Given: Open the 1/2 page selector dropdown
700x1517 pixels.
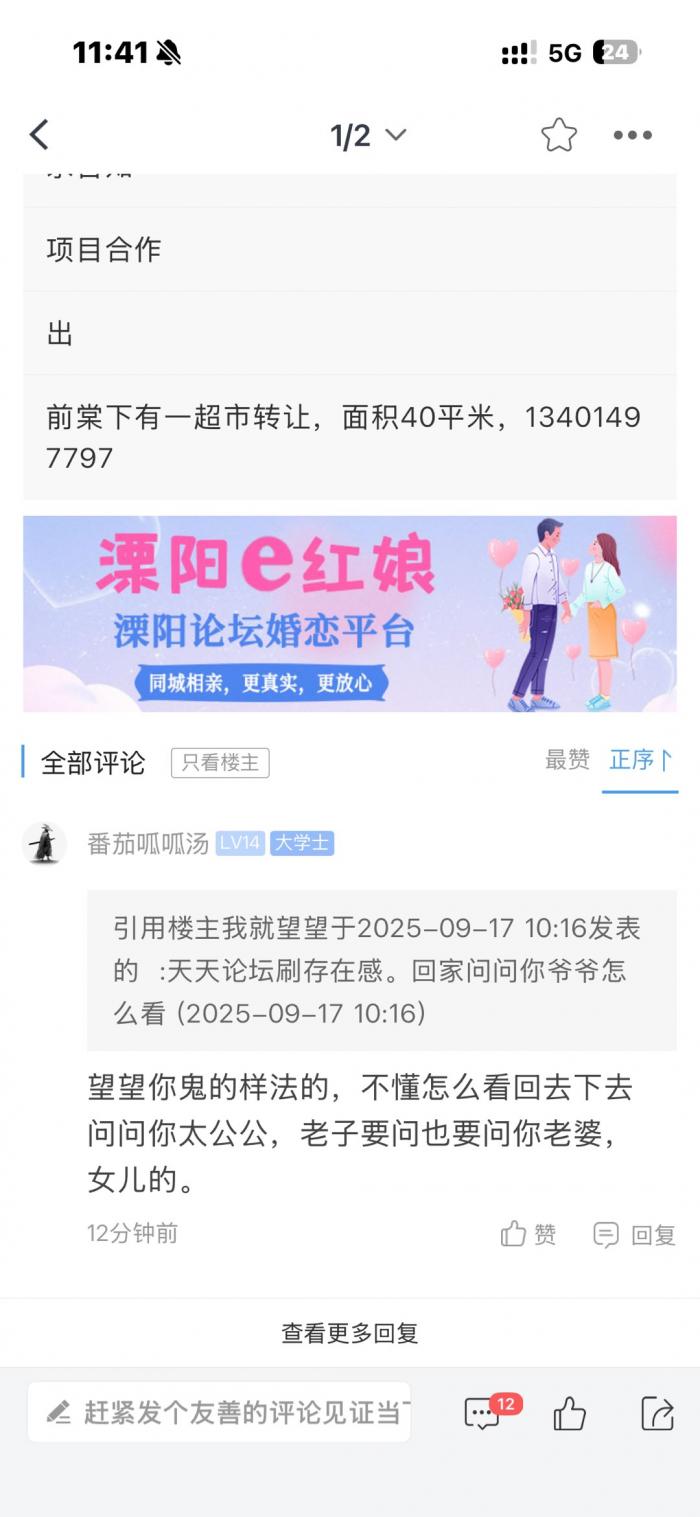Looking at the screenshot, I should click(368, 135).
